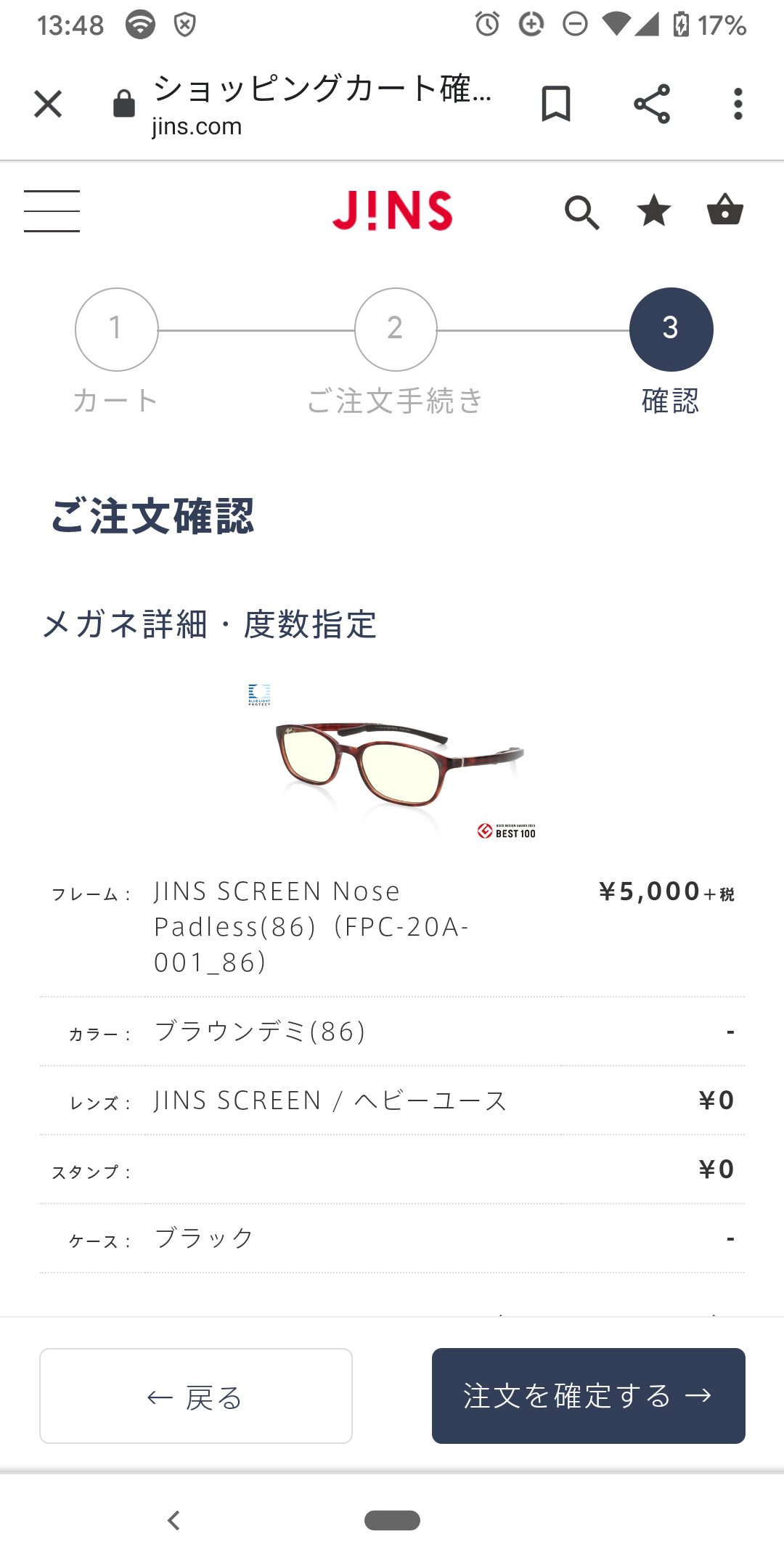Confirm order with 注文を確定する
This screenshot has height=1568, width=784.
coord(589,1396)
